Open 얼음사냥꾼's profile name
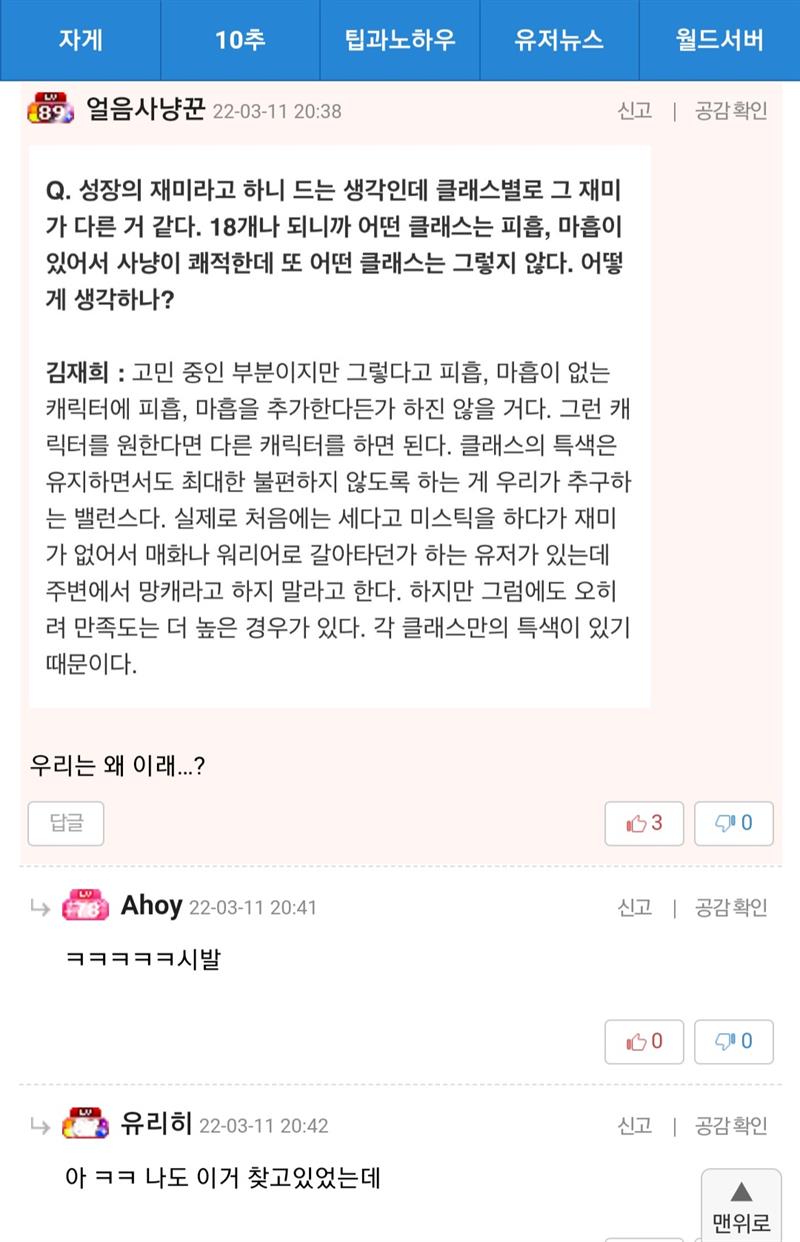Screen dimensions: 800x1242 [146, 109]
